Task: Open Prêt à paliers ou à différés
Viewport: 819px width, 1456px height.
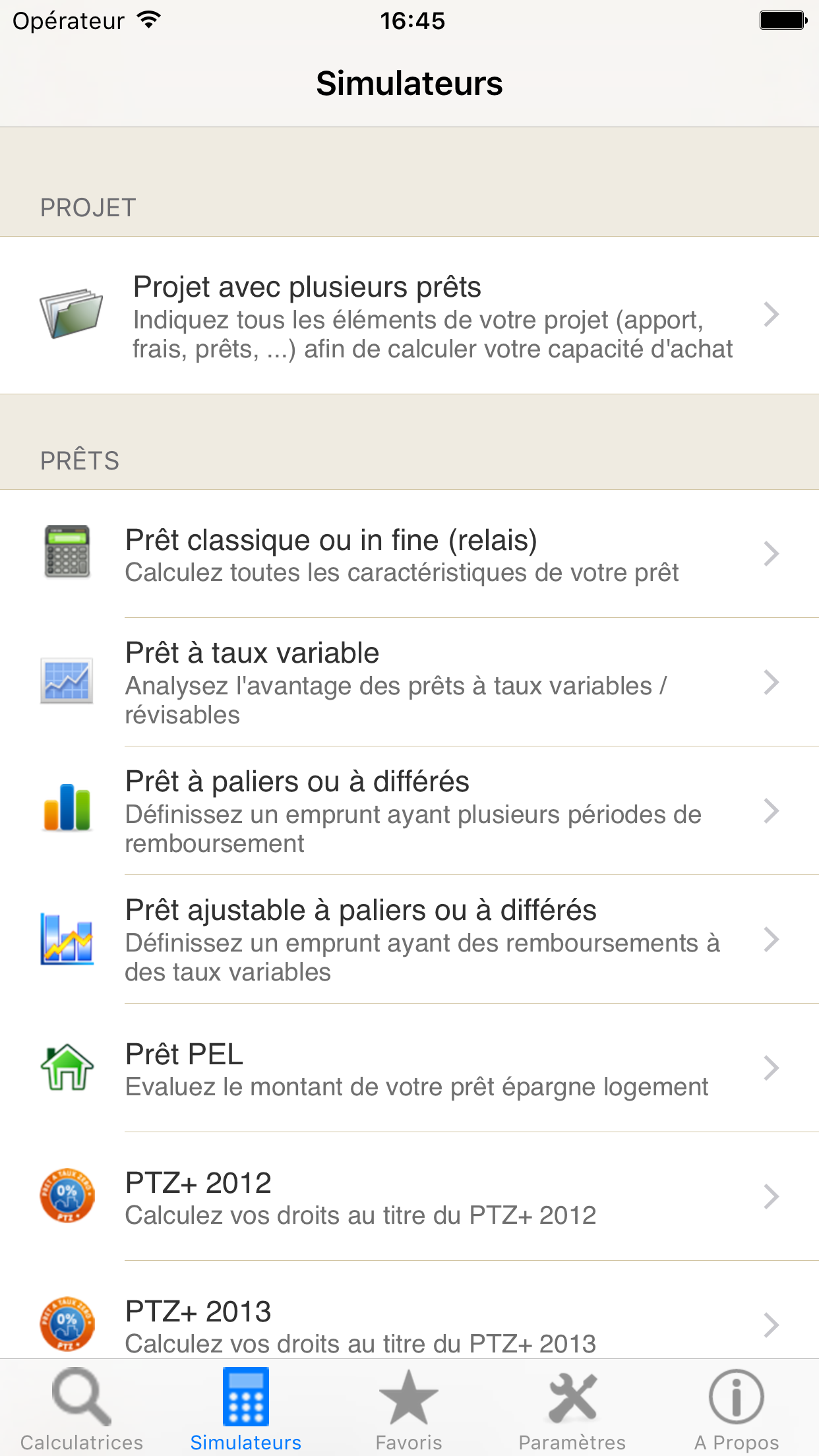Action: [x=409, y=810]
